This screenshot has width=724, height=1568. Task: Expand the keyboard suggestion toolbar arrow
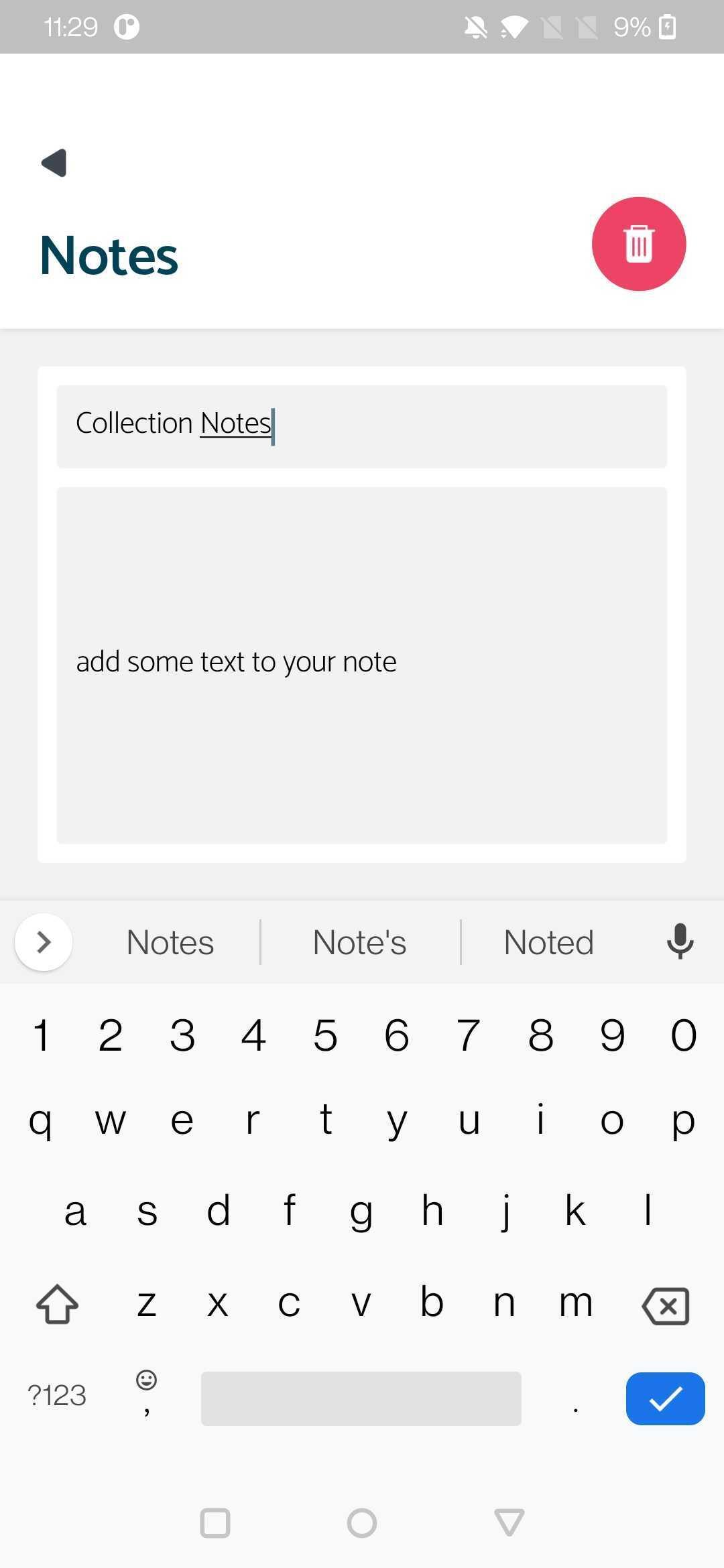(x=44, y=942)
